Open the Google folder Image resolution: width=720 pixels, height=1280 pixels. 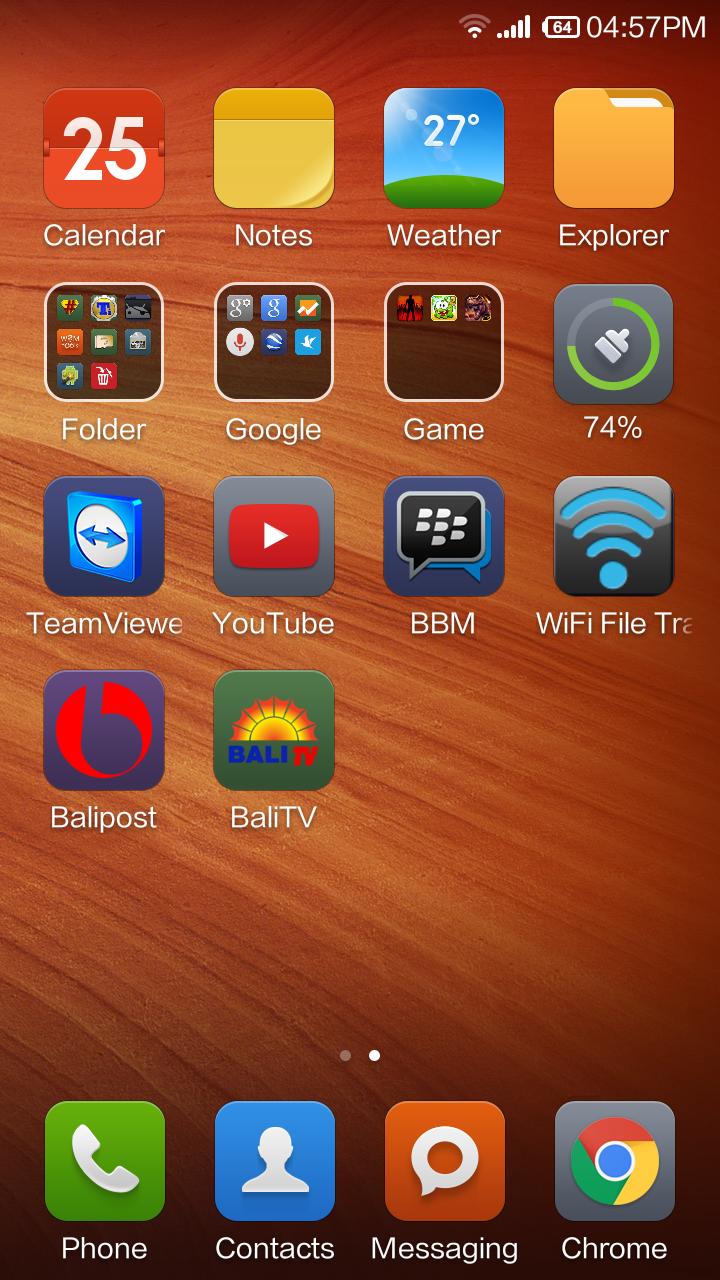[x=274, y=342]
